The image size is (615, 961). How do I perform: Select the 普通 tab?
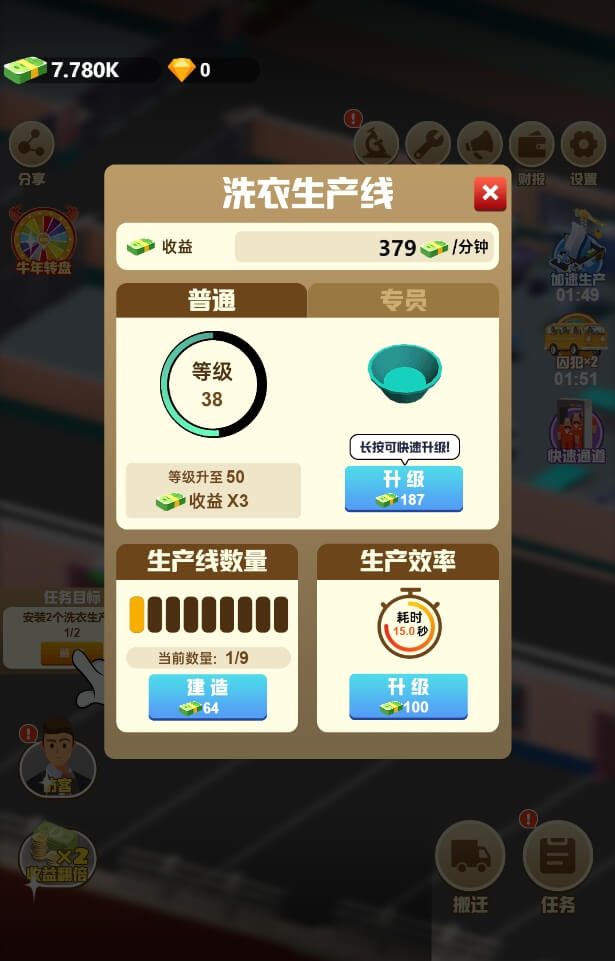(211, 300)
